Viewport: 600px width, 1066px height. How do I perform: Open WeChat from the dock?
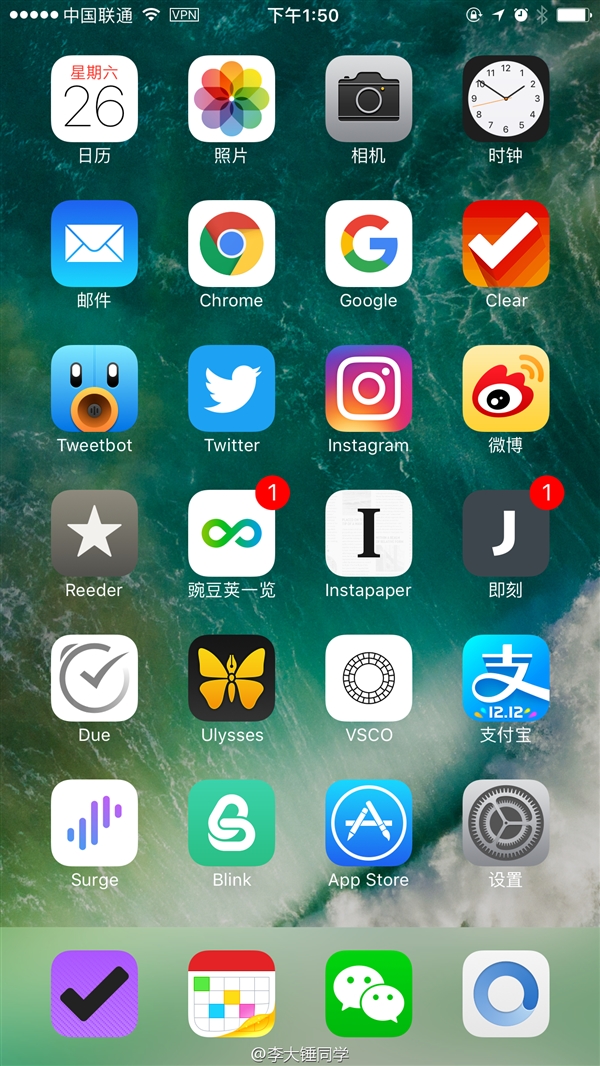click(368, 994)
